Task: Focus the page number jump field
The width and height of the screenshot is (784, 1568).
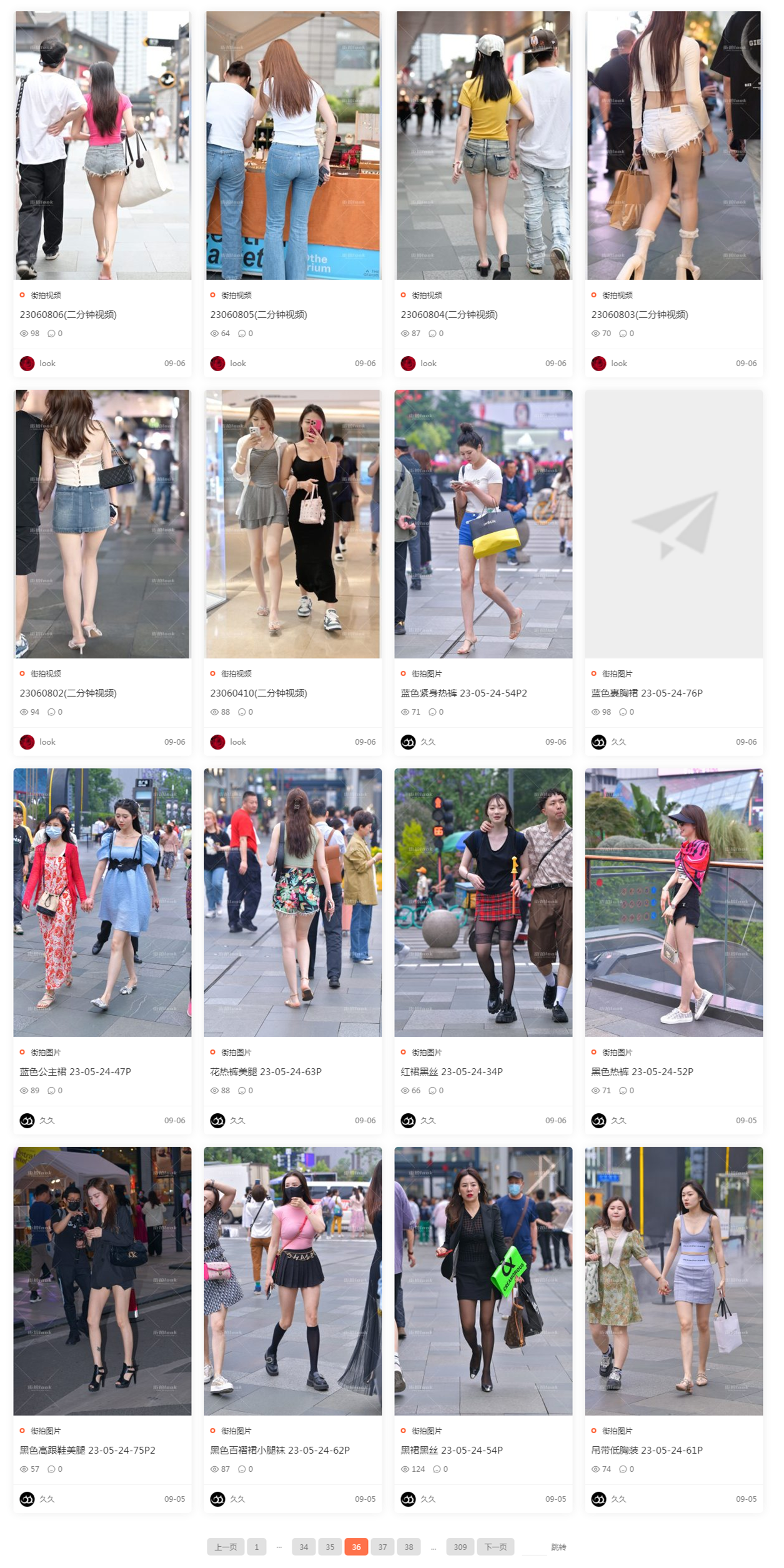Action: tap(533, 1547)
